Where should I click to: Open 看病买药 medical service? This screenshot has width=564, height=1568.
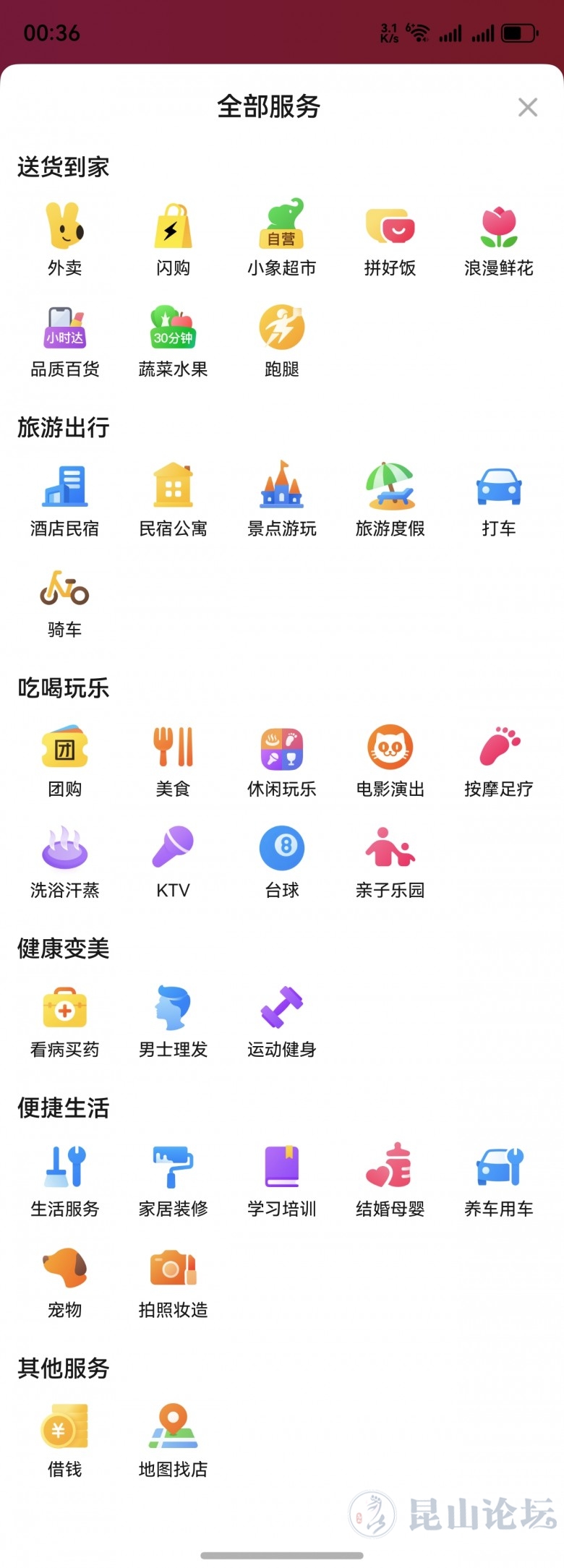(65, 1019)
